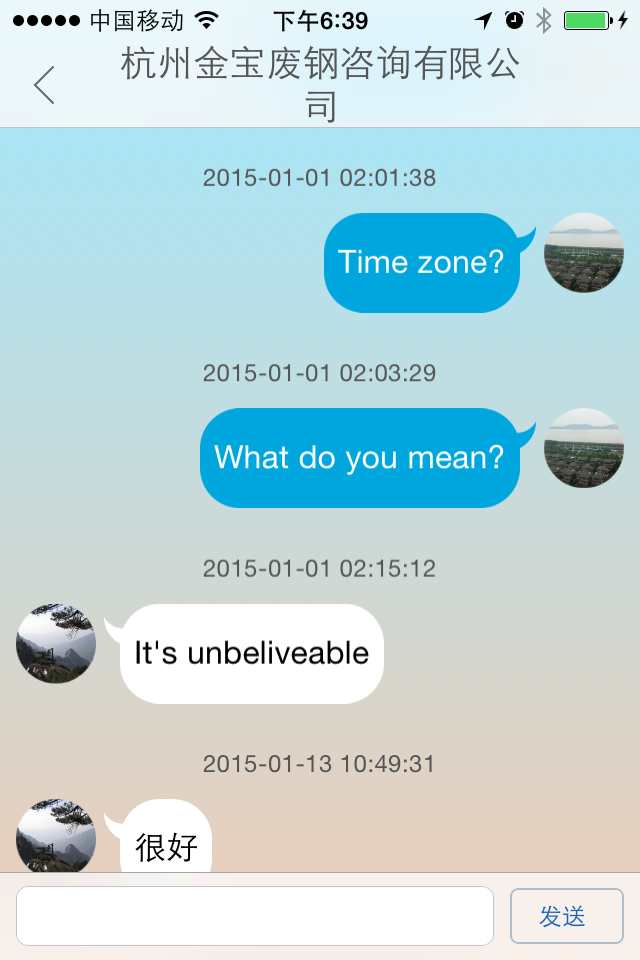Viewport: 640px width, 960px height.
Task: Open sender avatar beside 'Time zone?' message
Action: coord(584,253)
